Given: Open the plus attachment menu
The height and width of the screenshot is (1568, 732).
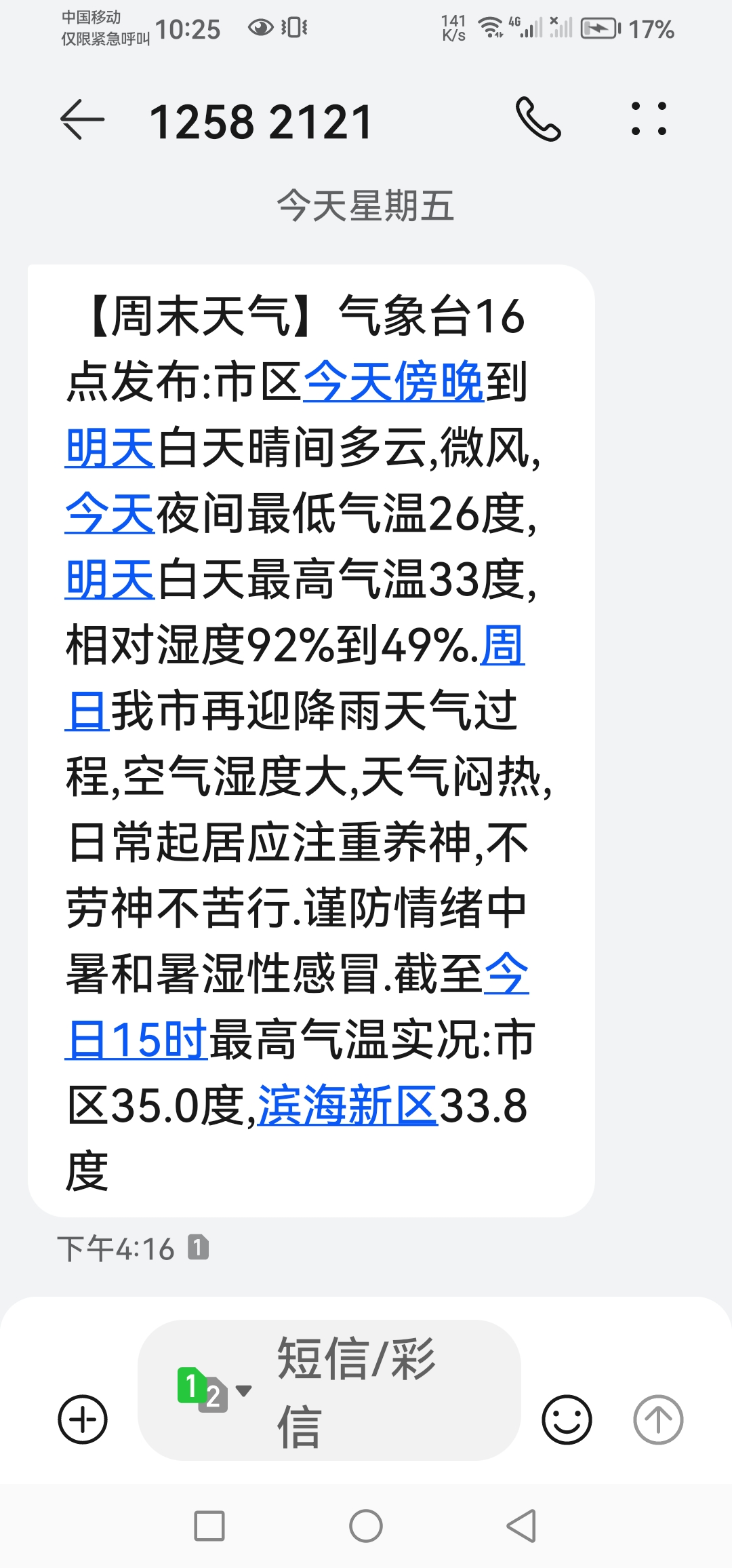Looking at the screenshot, I should [x=83, y=1419].
